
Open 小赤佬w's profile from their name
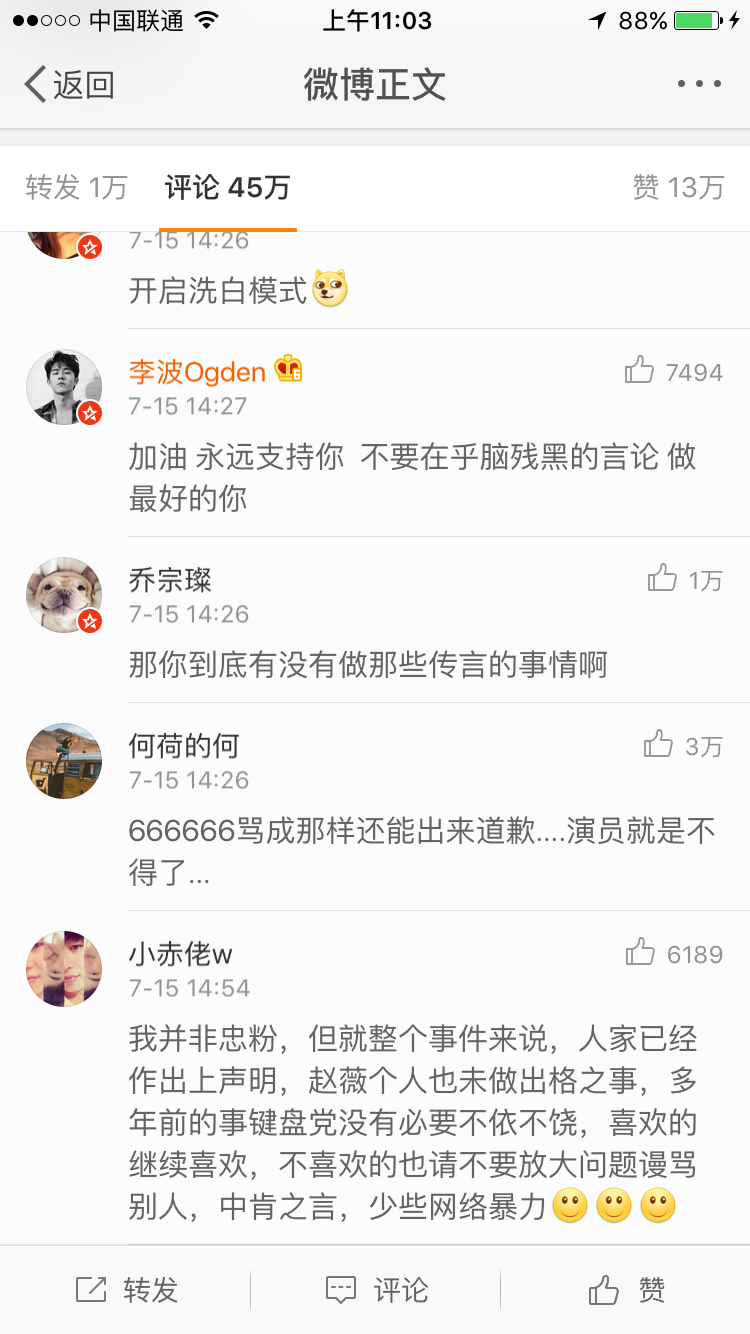pyautogui.click(x=181, y=953)
